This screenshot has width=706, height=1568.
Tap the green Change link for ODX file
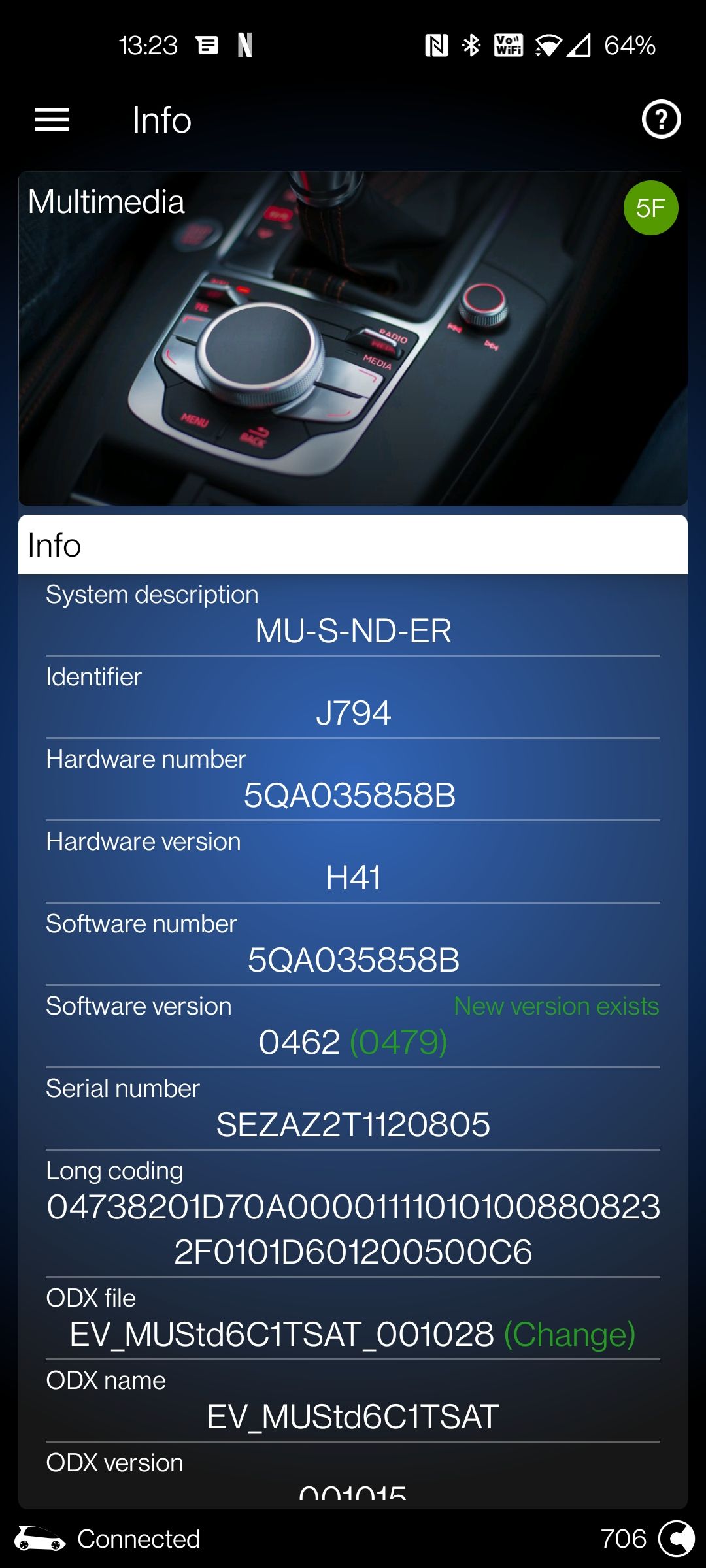point(569,1334)
